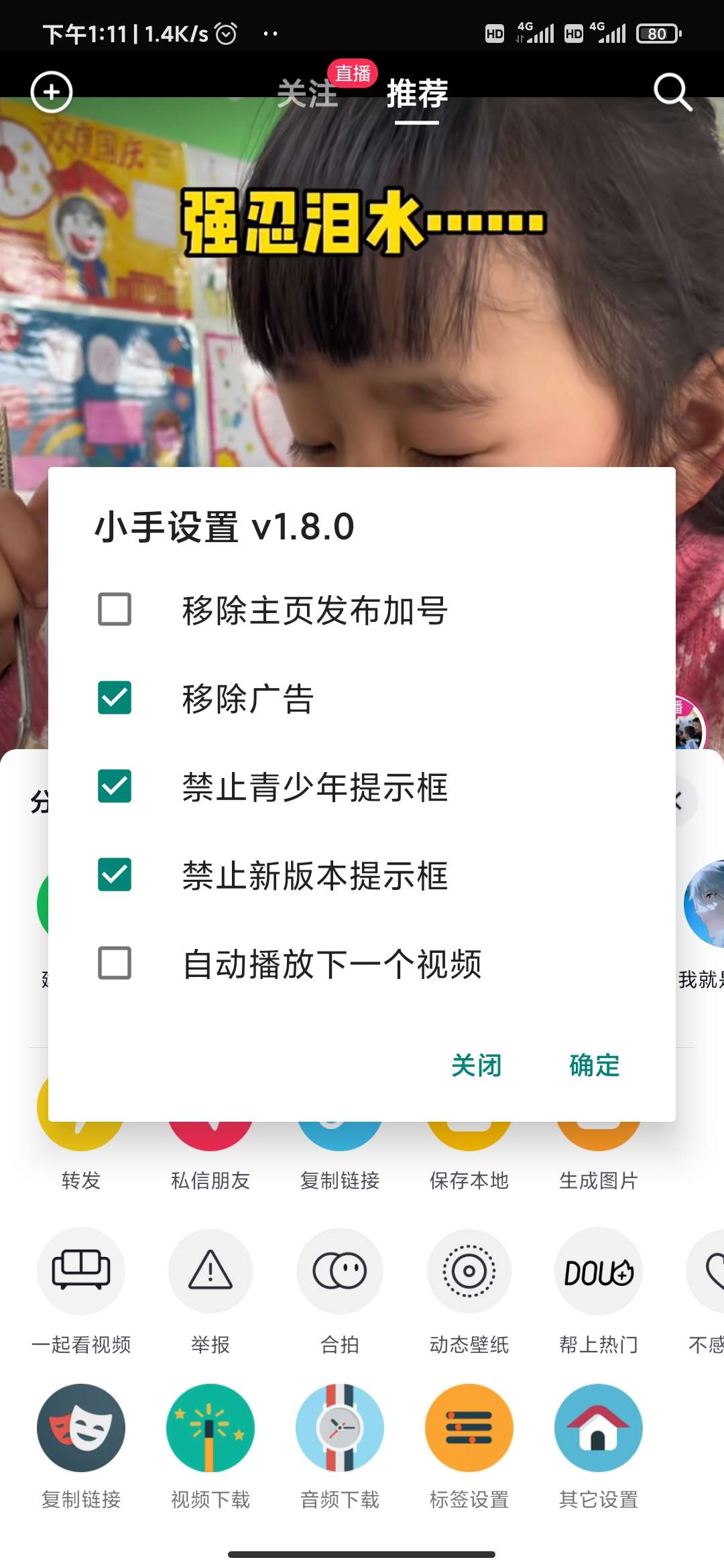This screenshot has width=724, height=1568.
Task: Toggle the 禁止青少年提示框 checkbox
Action: tap(115, 786)
